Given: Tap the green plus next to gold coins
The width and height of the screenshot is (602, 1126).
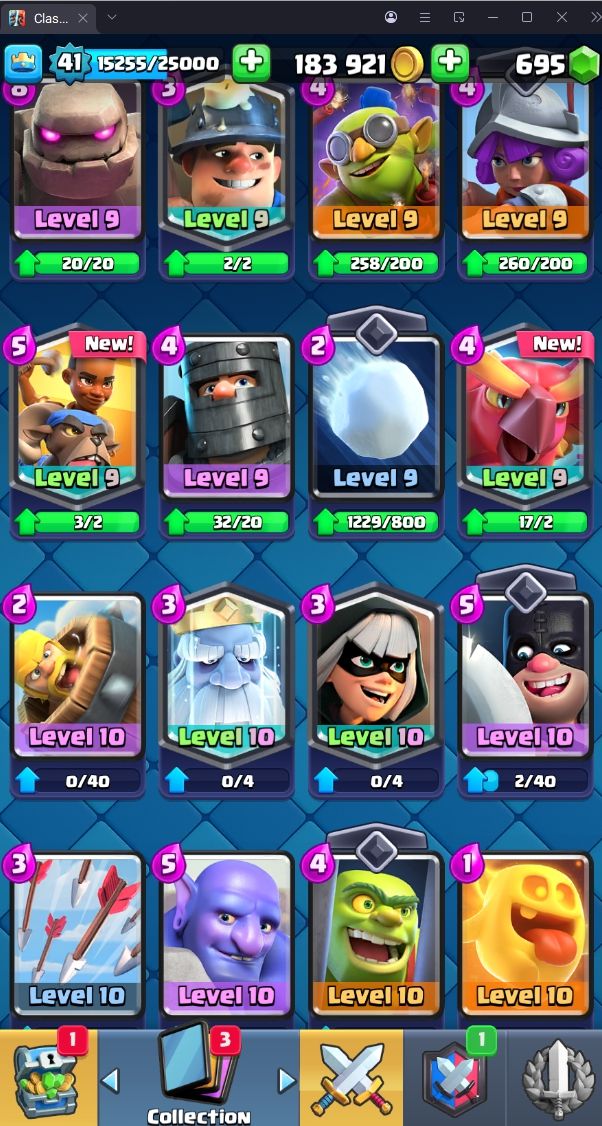Looking at the screenshot, I should pyautogui.click(x=450, y=63).
